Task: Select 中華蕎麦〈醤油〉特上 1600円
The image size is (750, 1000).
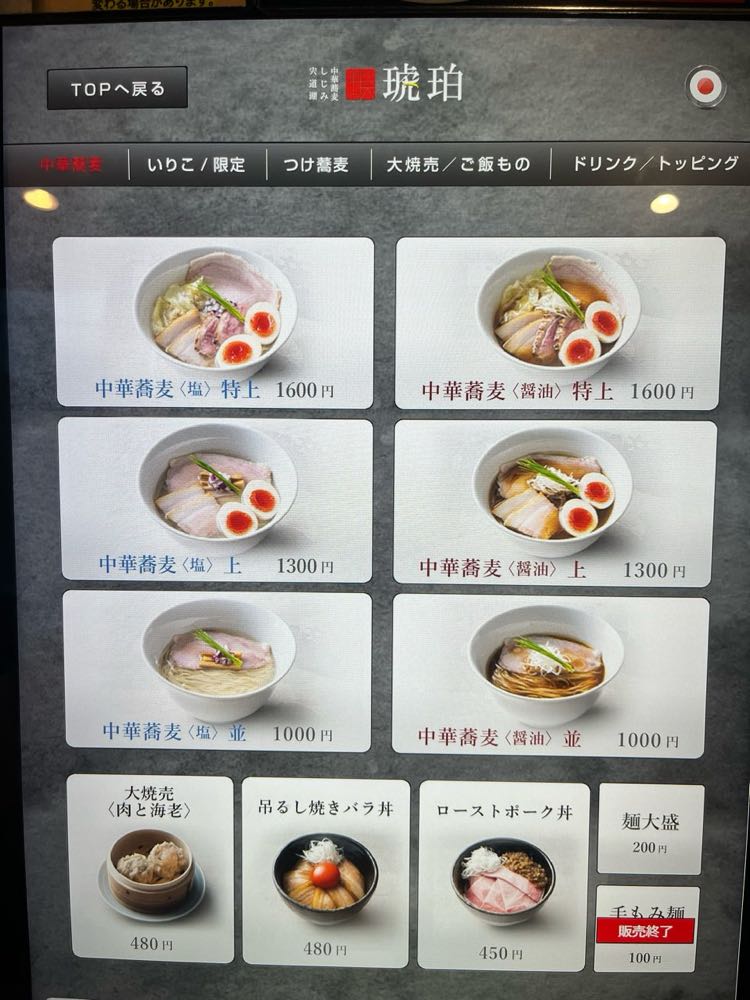Action: pos(559,323)
